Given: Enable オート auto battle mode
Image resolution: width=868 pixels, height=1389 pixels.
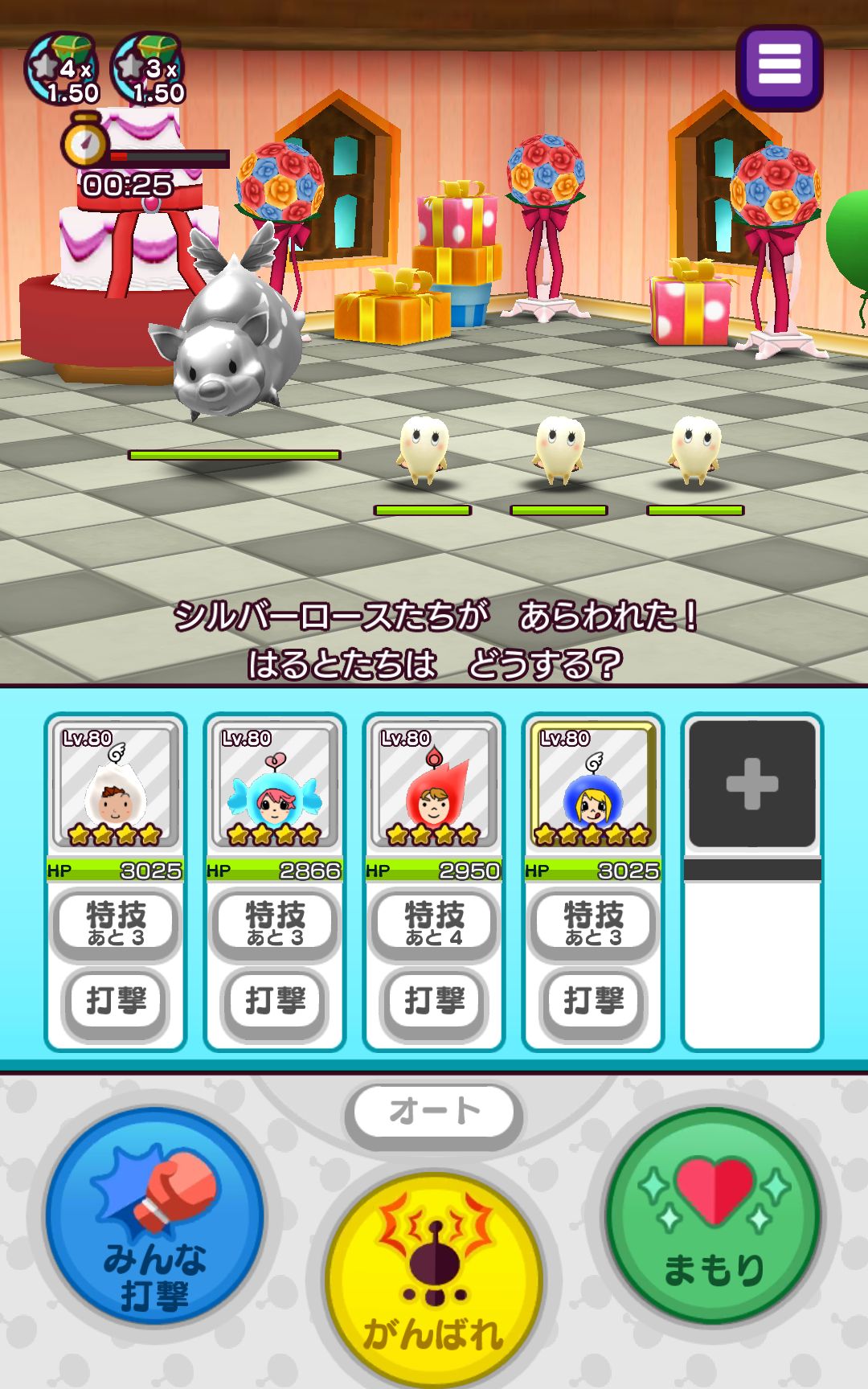Looking at the screenshot, I should (434, 1112).
